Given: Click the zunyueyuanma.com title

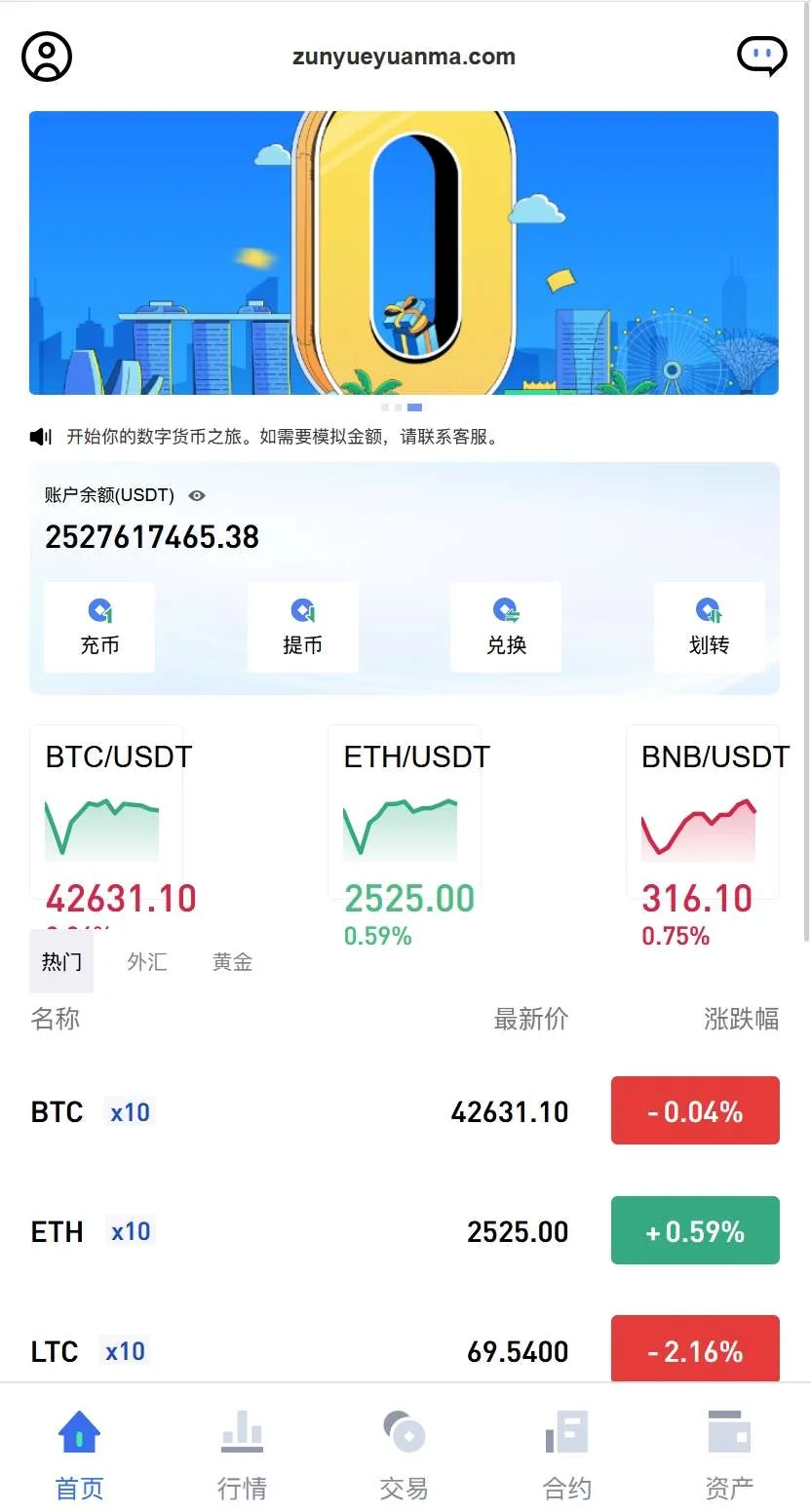Looking at the screenshot, I should point(405,56).
